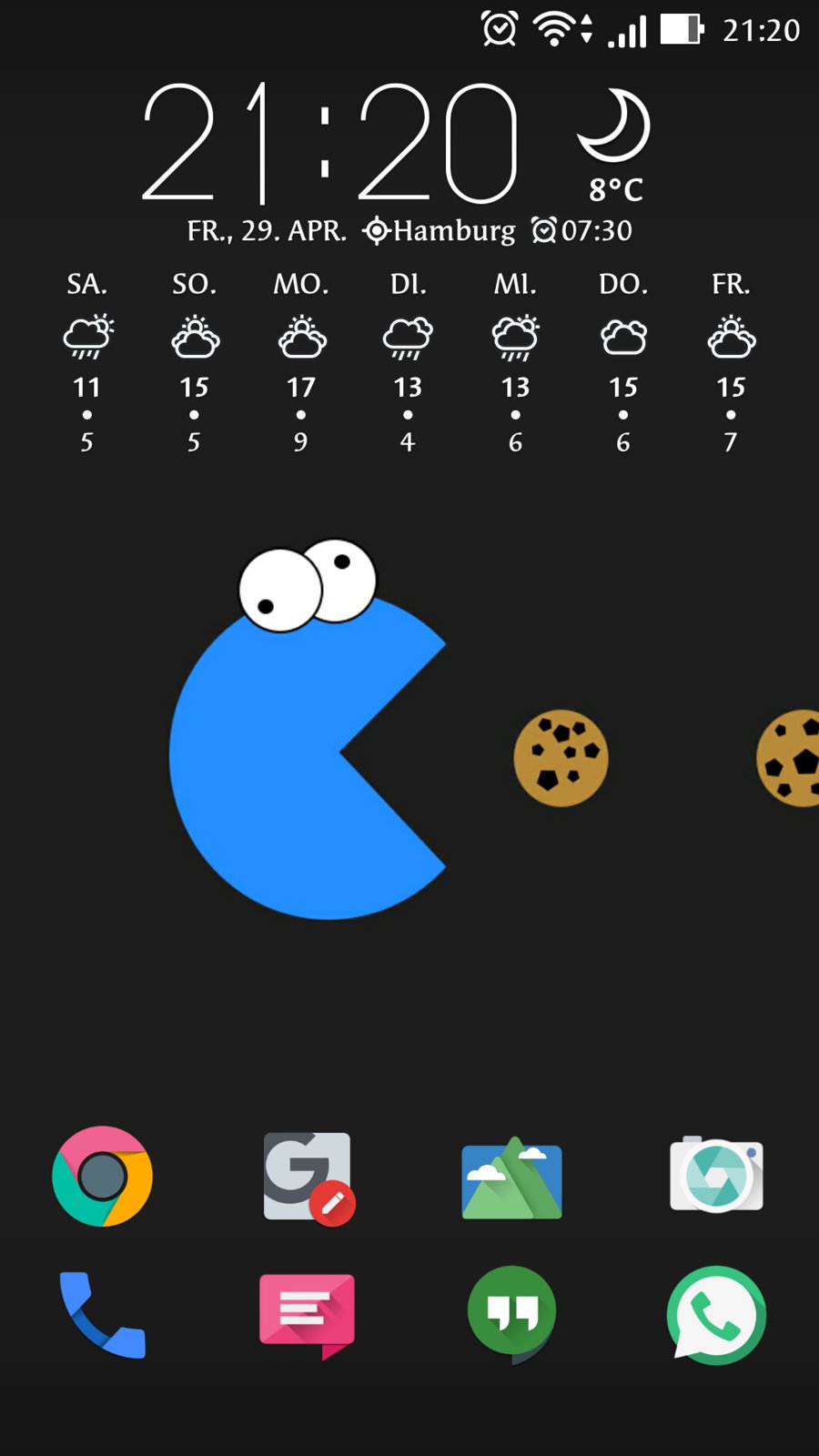
Task: Launch Hangouts
Action: [x=511, y=1314]
